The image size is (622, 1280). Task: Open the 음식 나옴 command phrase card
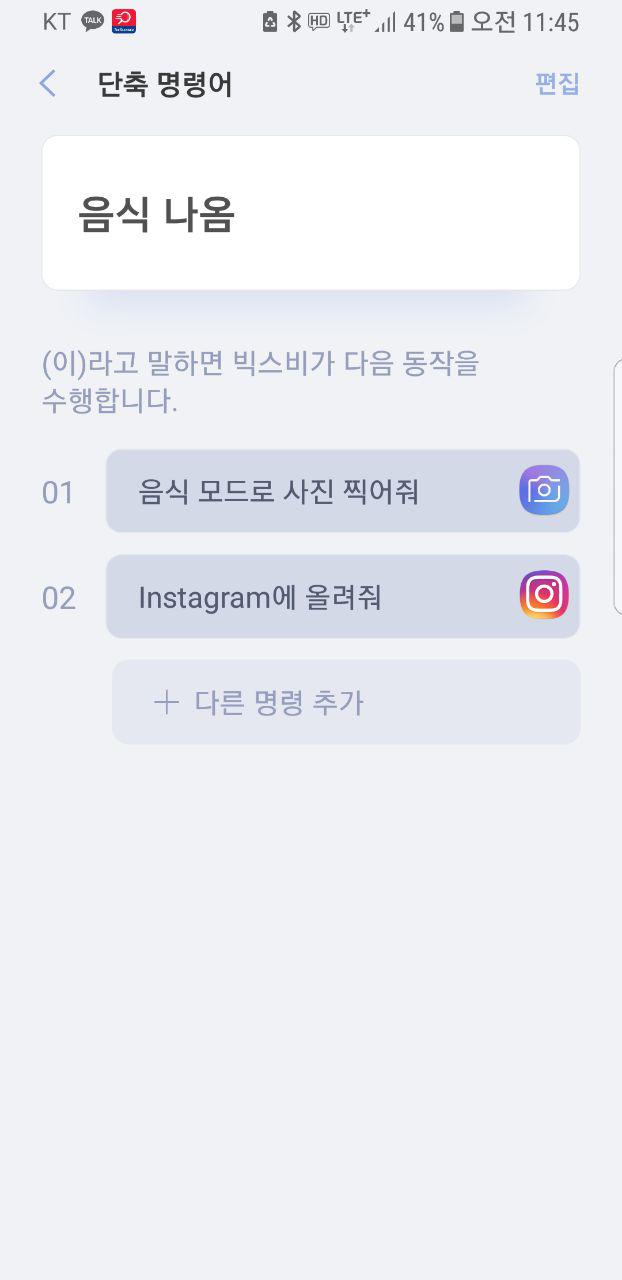point(310,213)
